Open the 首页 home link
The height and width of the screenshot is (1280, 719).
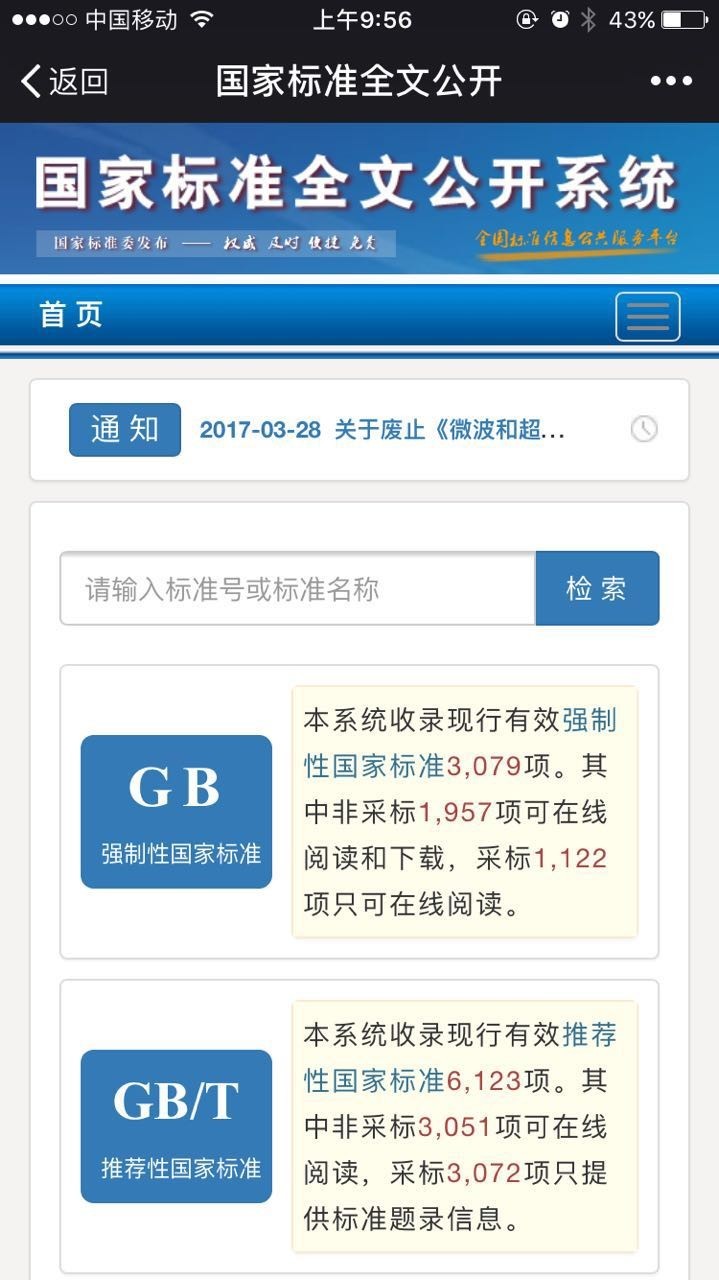click(71, 315)
